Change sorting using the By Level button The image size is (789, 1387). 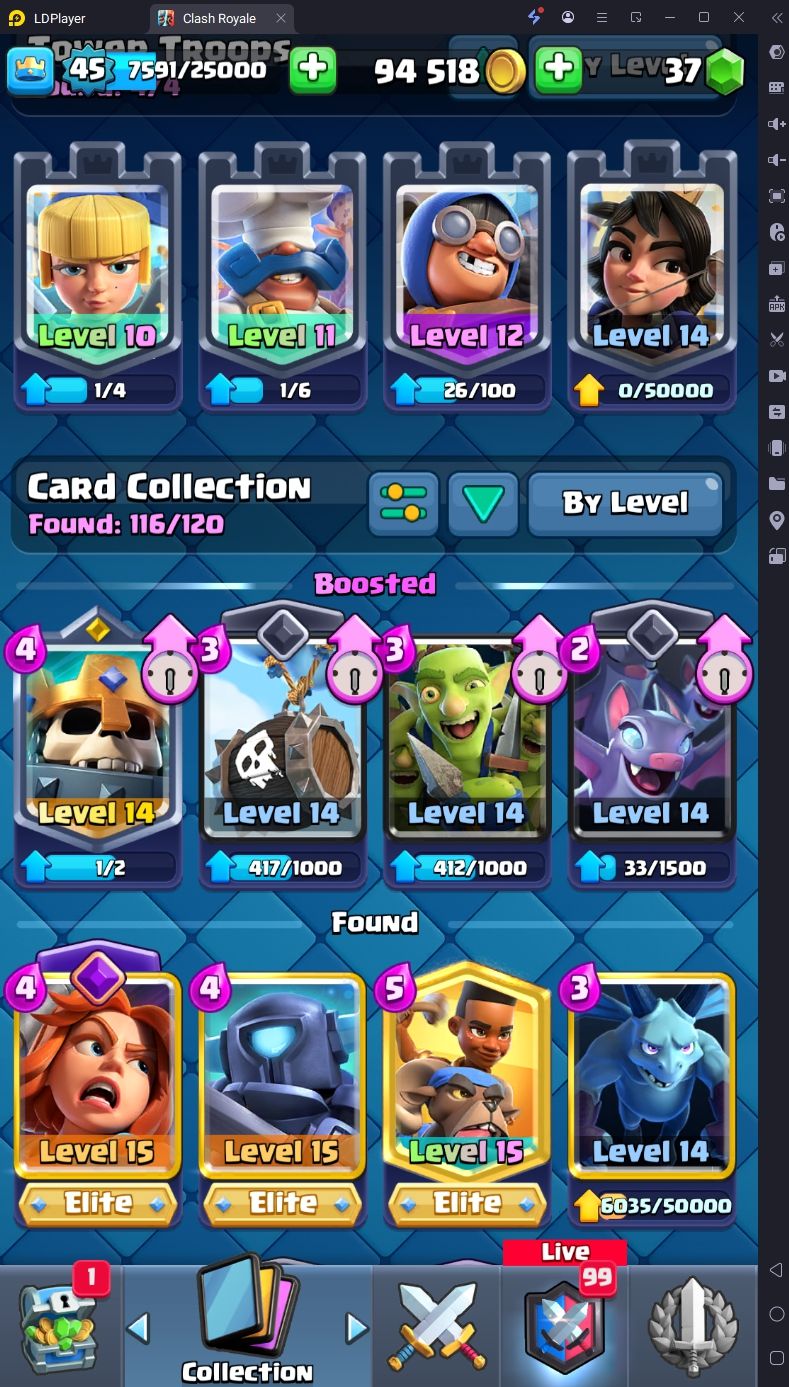[x=625, y=505]
